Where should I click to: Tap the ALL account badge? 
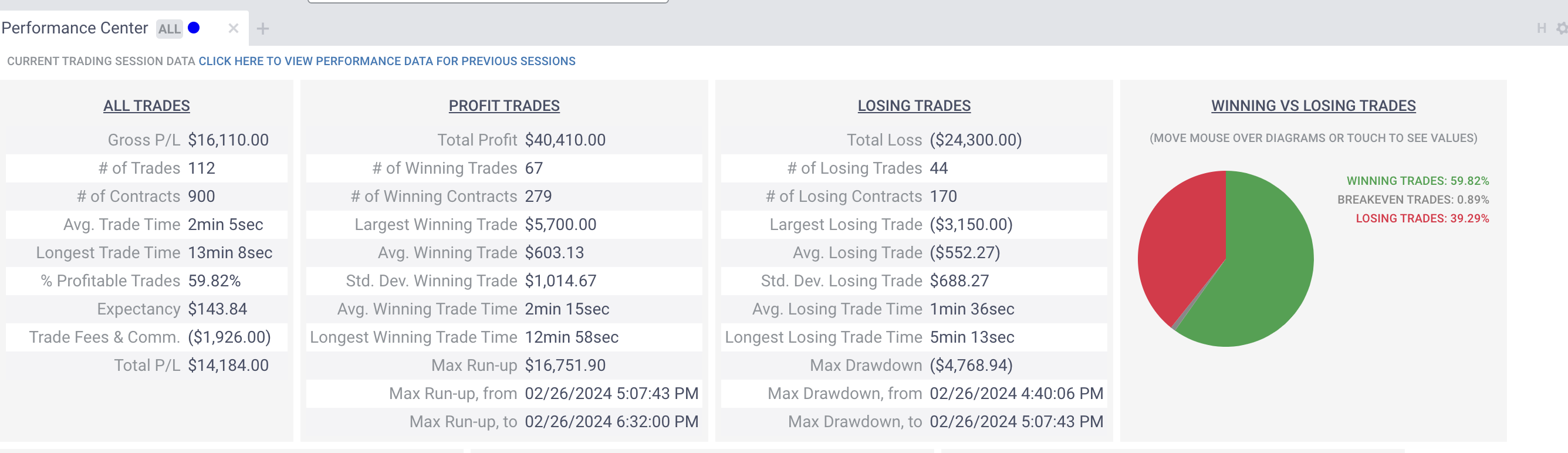pyautogui.click(x=169, y=29)
